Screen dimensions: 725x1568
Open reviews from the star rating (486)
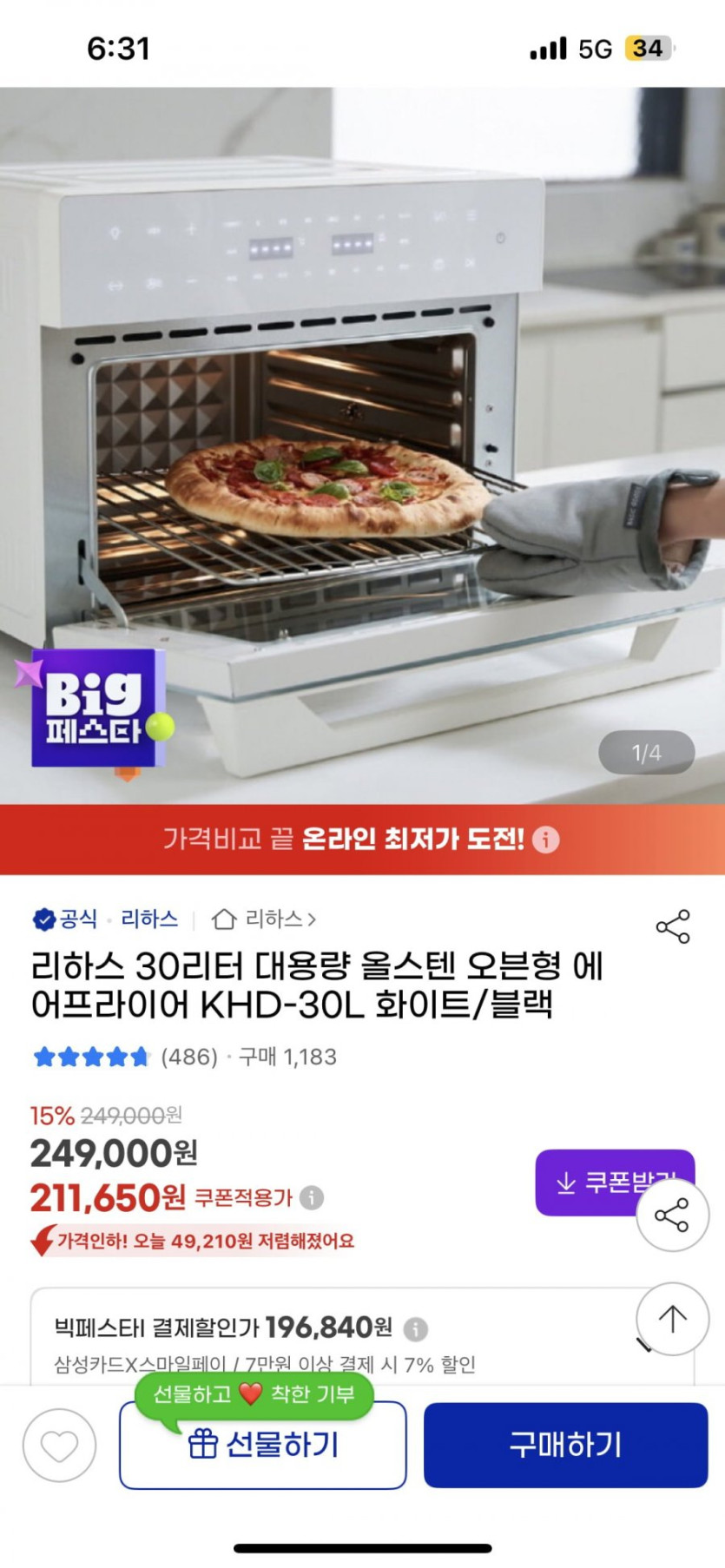[x=125, y=1057]
